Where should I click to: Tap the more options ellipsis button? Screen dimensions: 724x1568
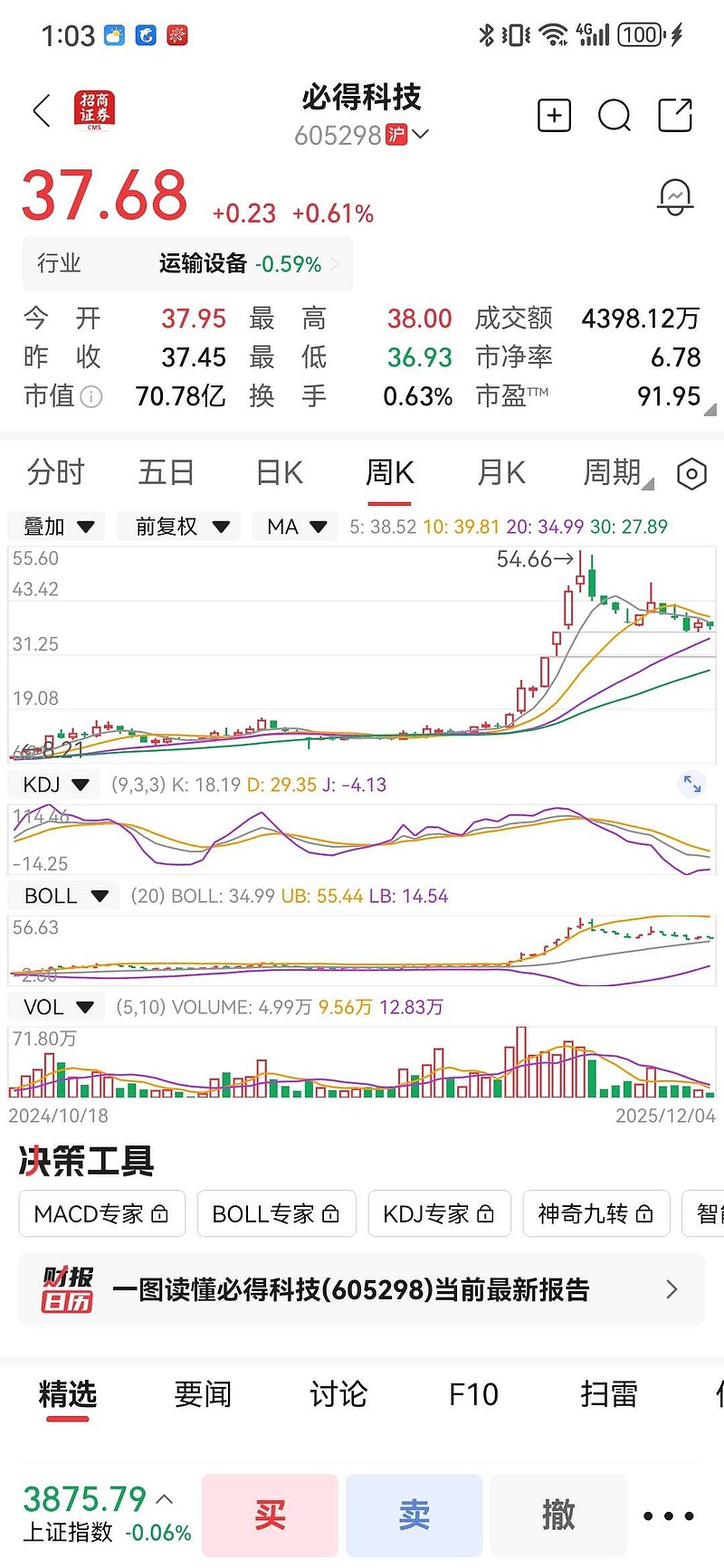pyautogui.click(x=668, y=1516)
